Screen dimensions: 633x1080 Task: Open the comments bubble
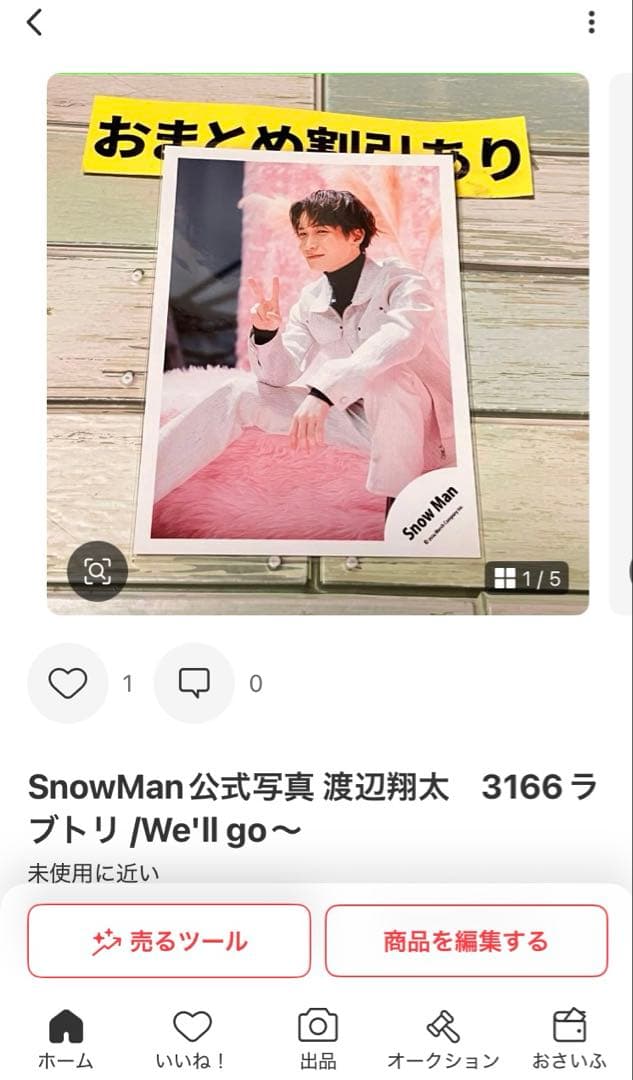[194, 683]
